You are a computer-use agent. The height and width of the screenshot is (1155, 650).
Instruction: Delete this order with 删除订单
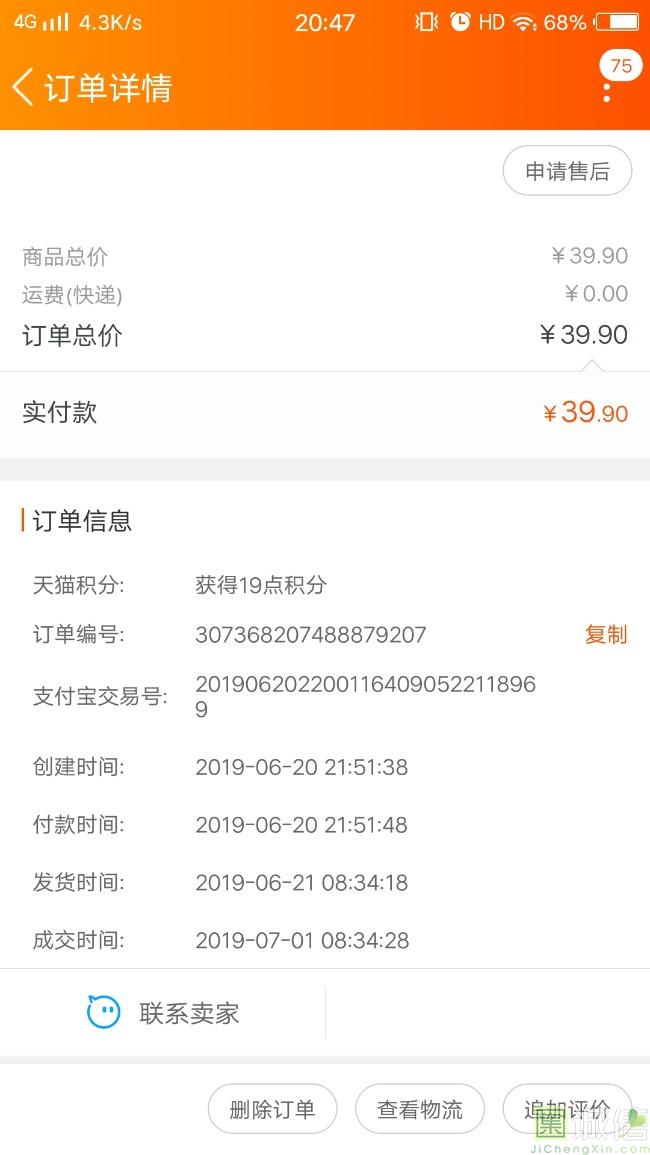point(272,1109)
